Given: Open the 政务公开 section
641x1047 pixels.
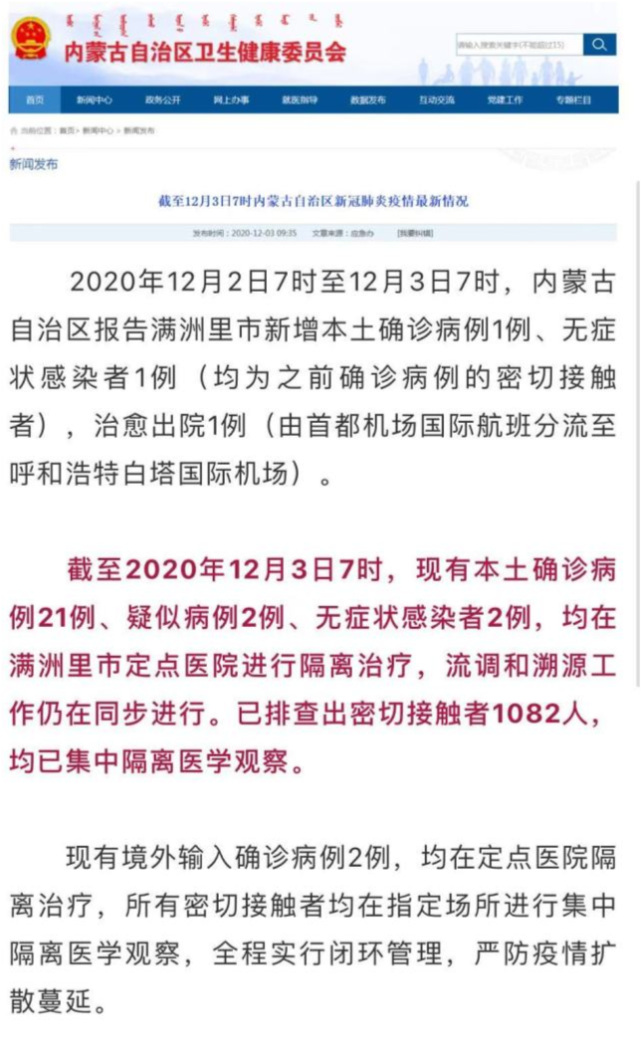Looking at the screenshot, I should pos(163,100).
